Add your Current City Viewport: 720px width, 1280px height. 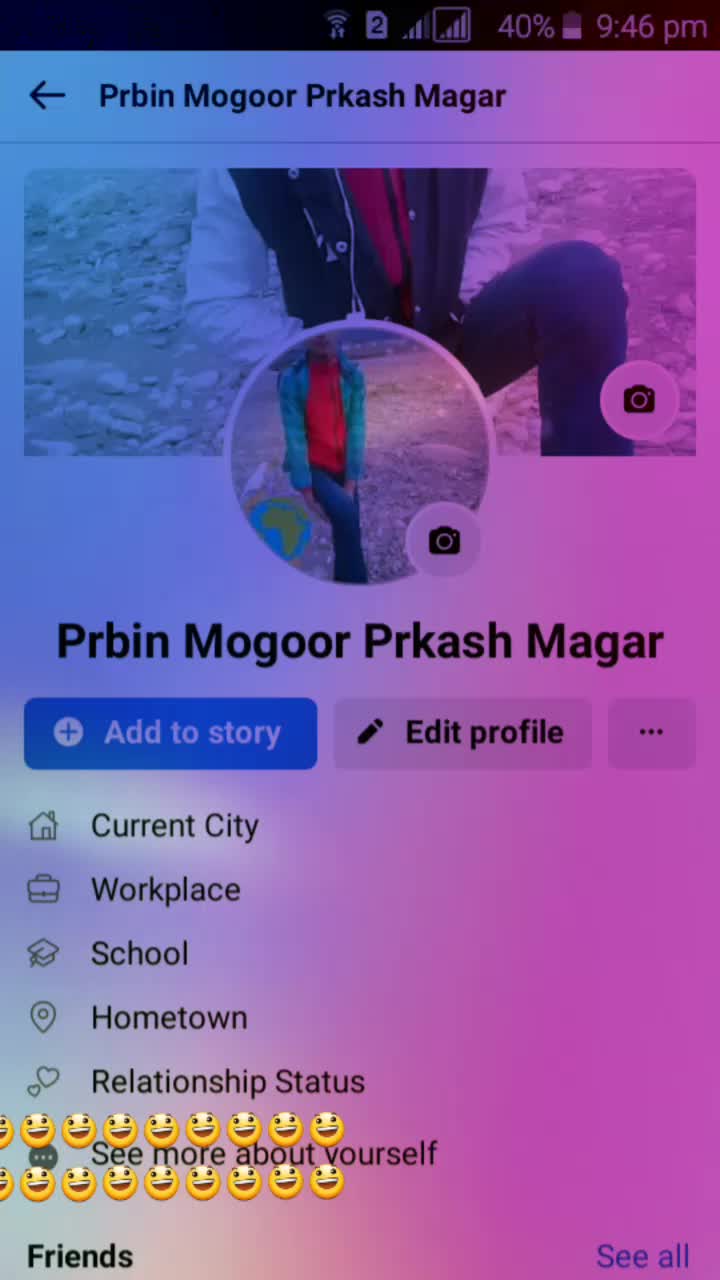click(174, 826)
